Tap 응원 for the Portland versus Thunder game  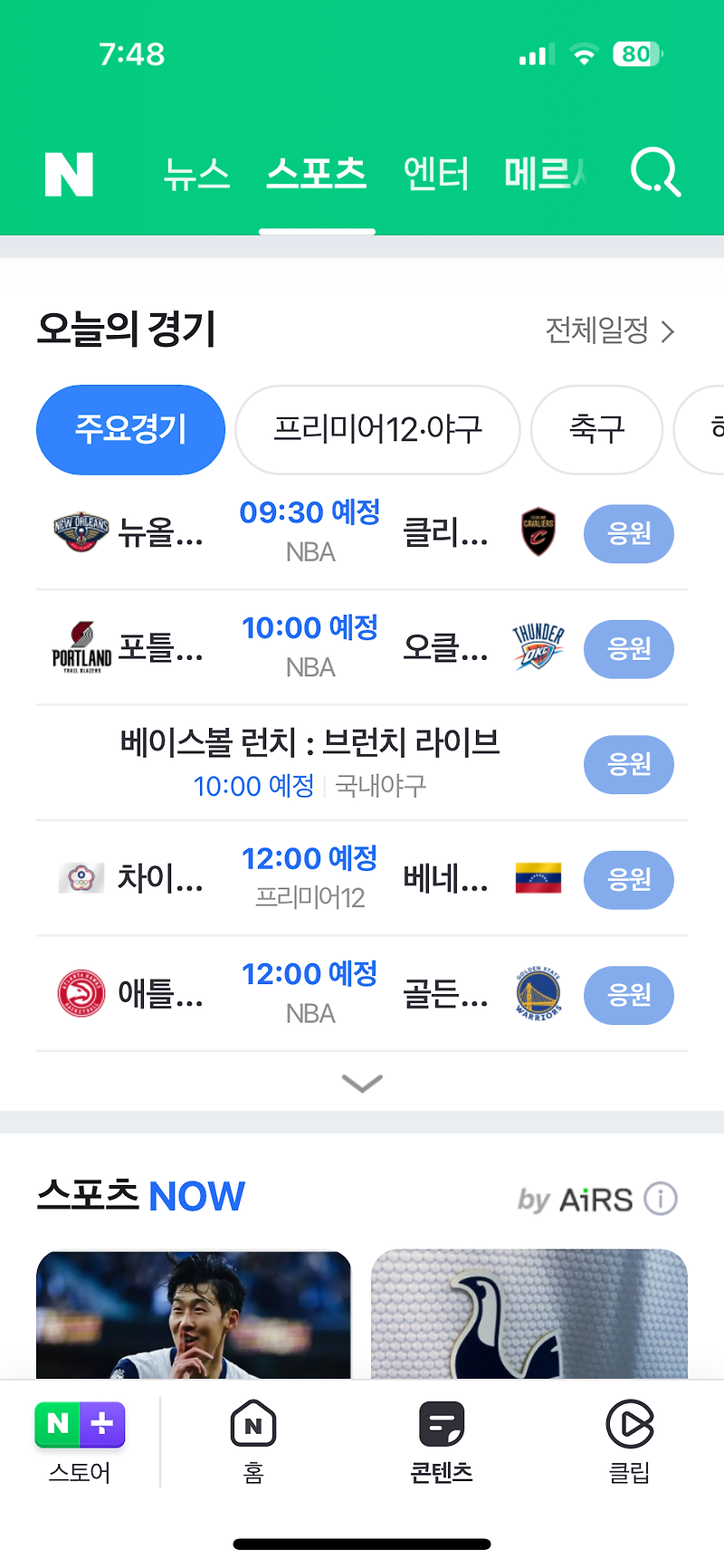(x=629, y=649)
